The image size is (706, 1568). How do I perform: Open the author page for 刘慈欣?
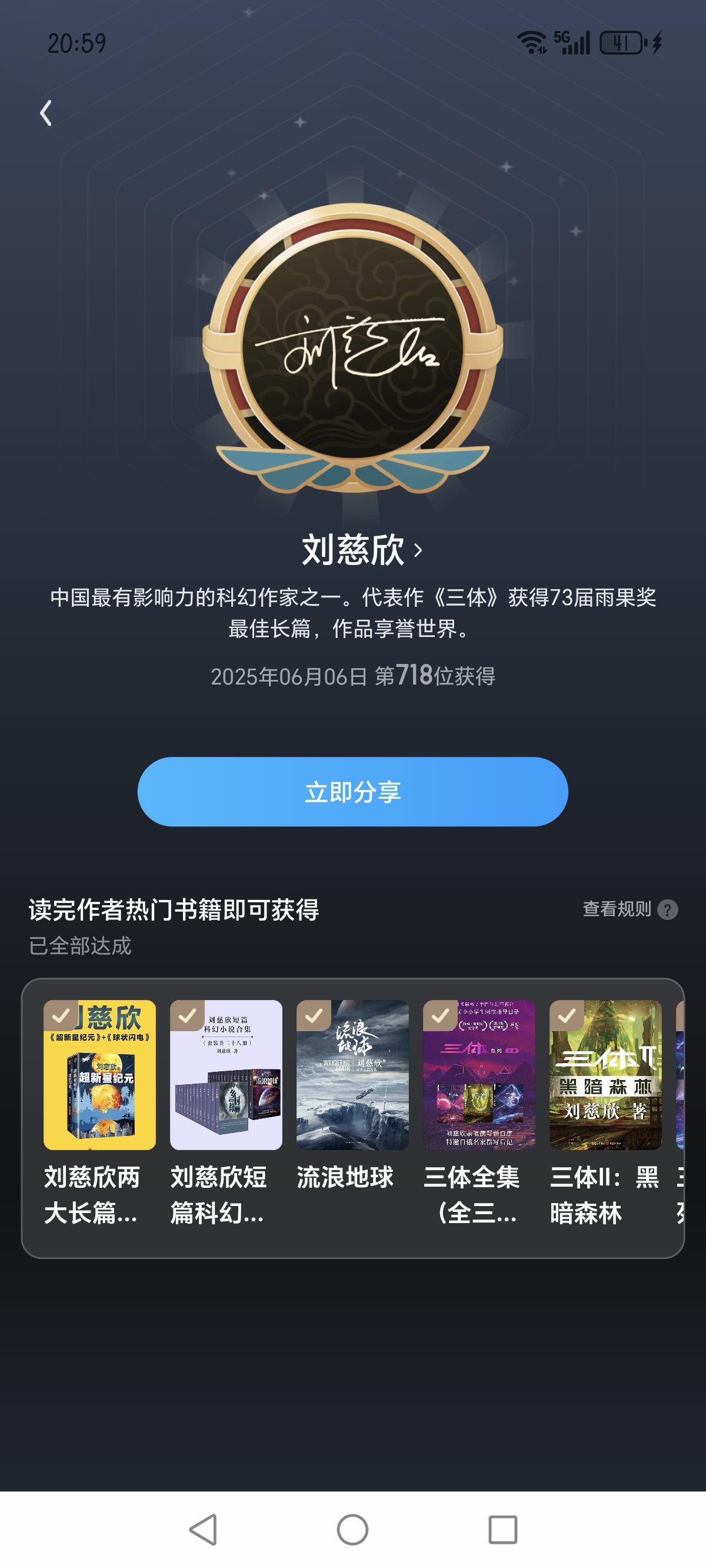361,550
